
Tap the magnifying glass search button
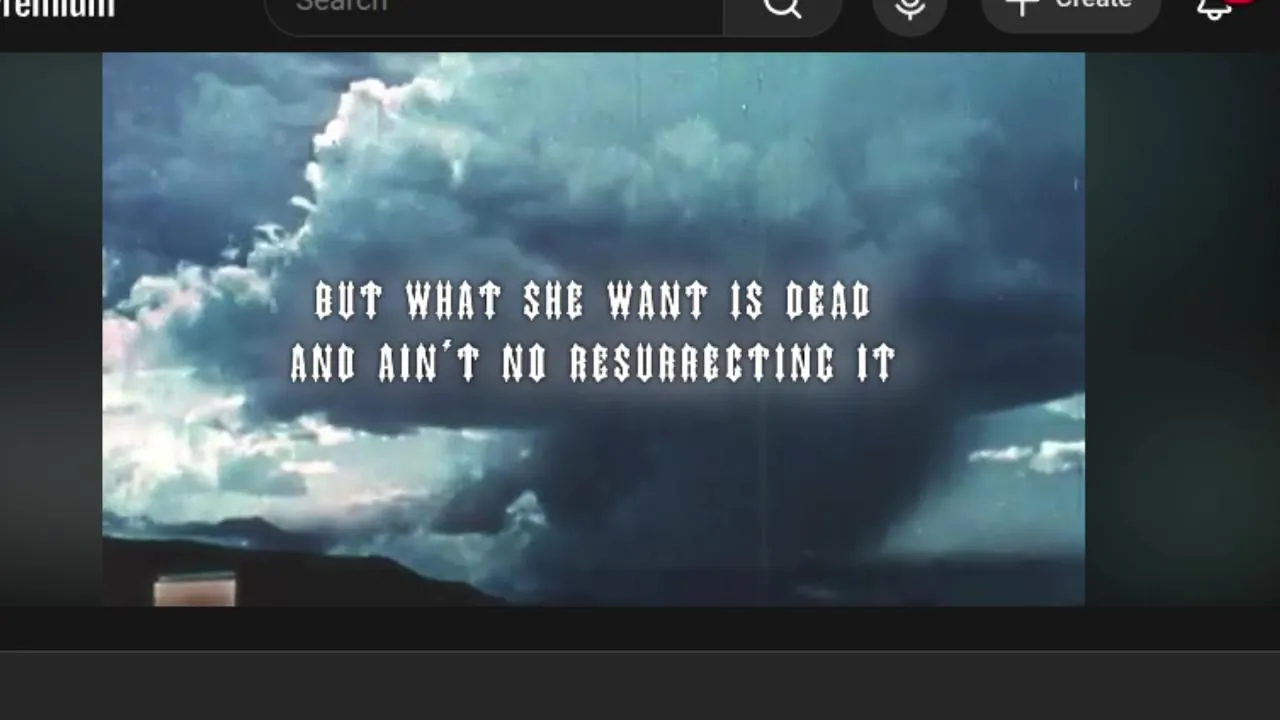click(x=783, y=8)
